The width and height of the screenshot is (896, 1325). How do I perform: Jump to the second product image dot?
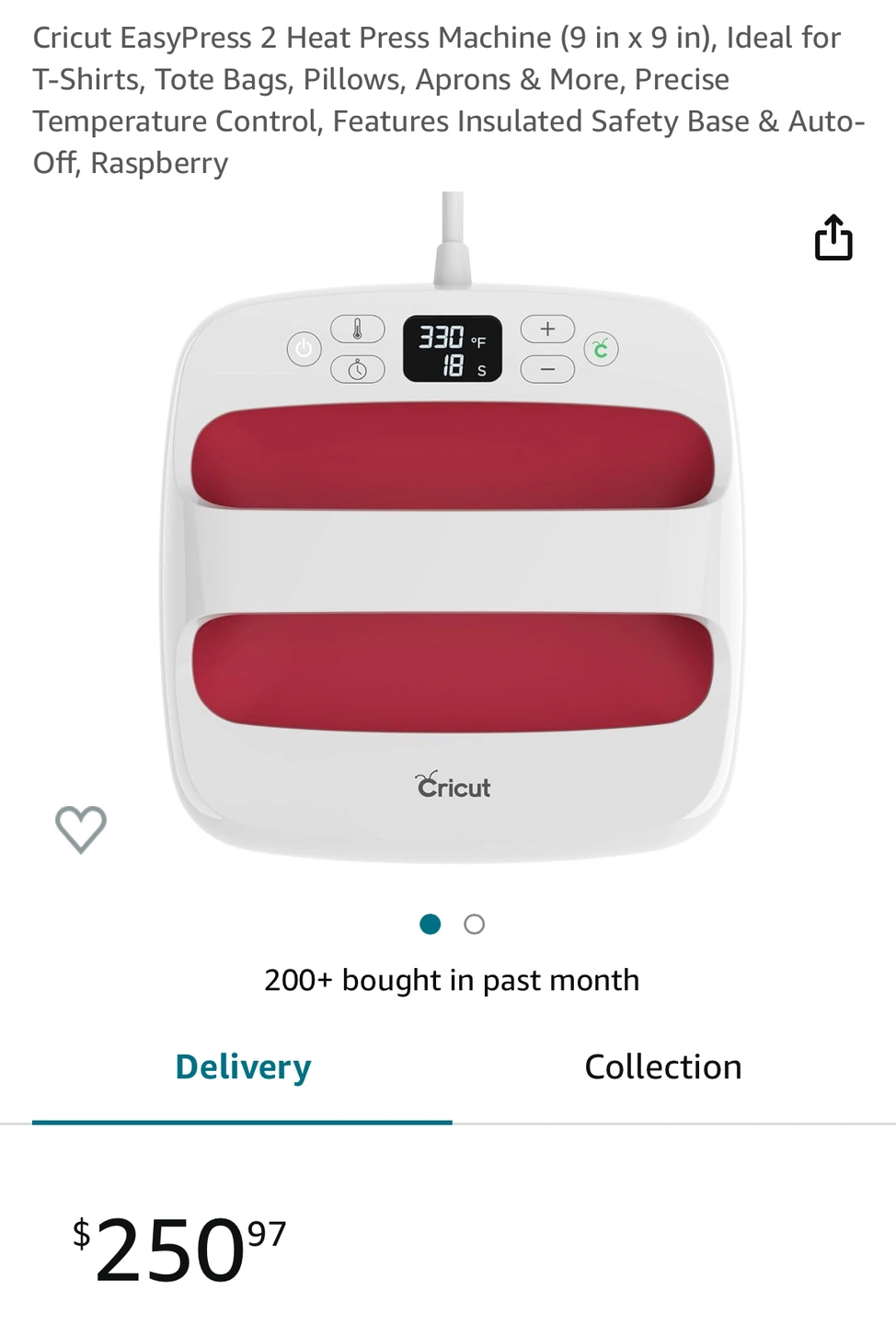[474, 924]
